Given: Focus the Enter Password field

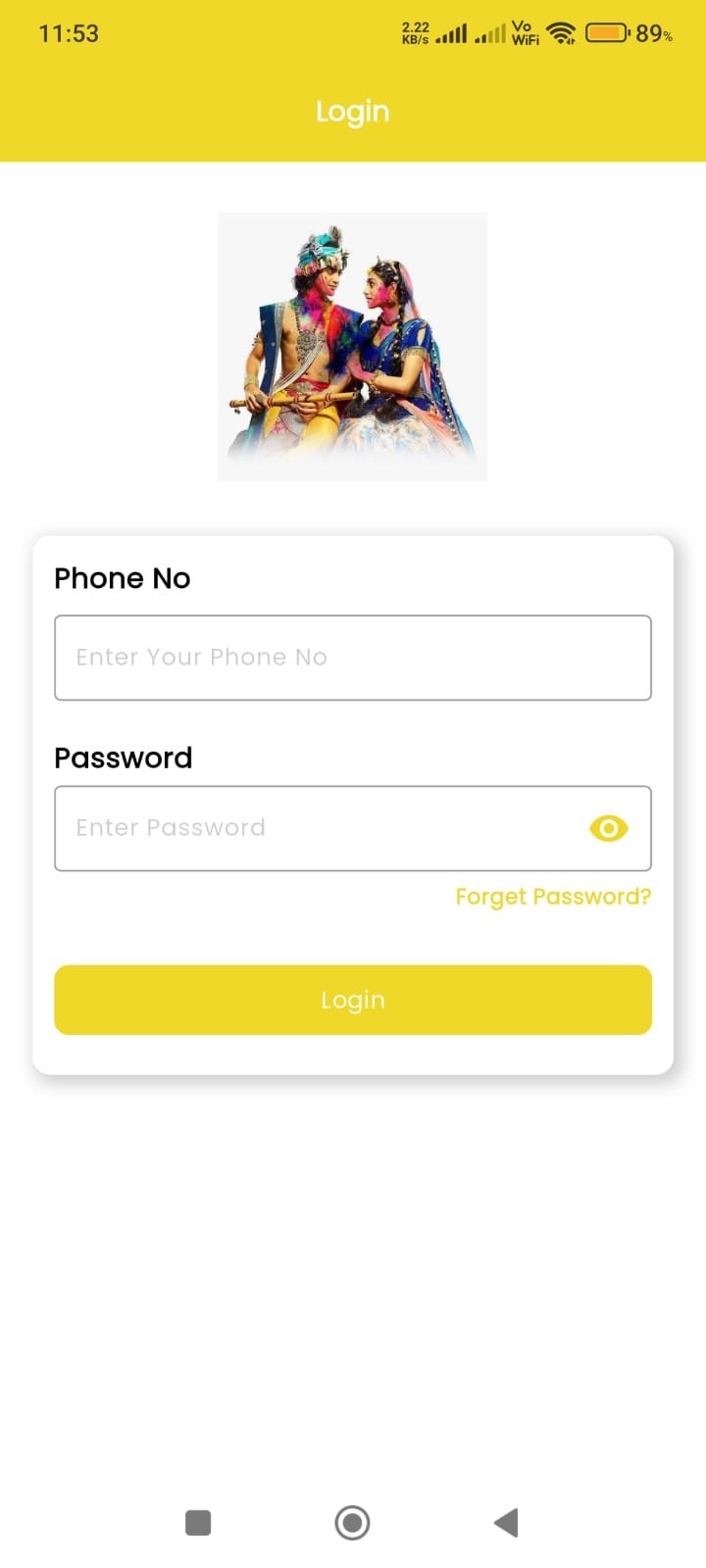Looking at the screenshot, I should click(314, 828).
